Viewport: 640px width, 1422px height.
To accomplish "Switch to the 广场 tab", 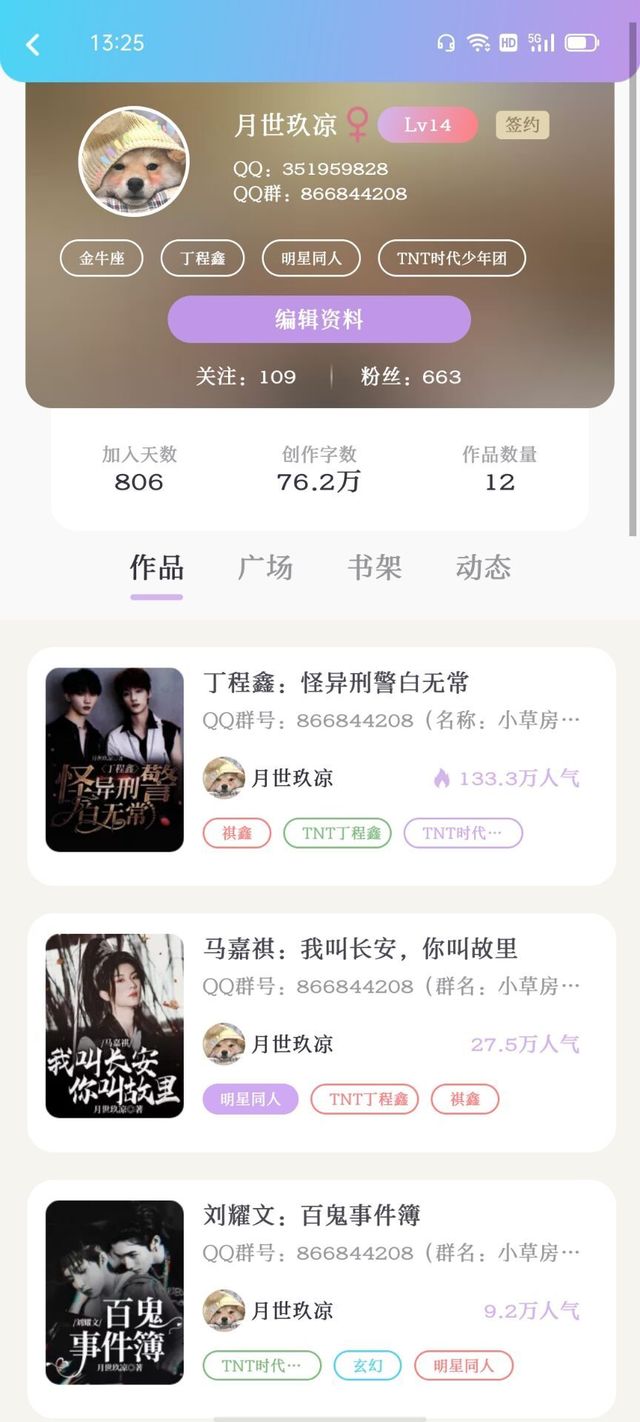I will (x=266, y=567).
